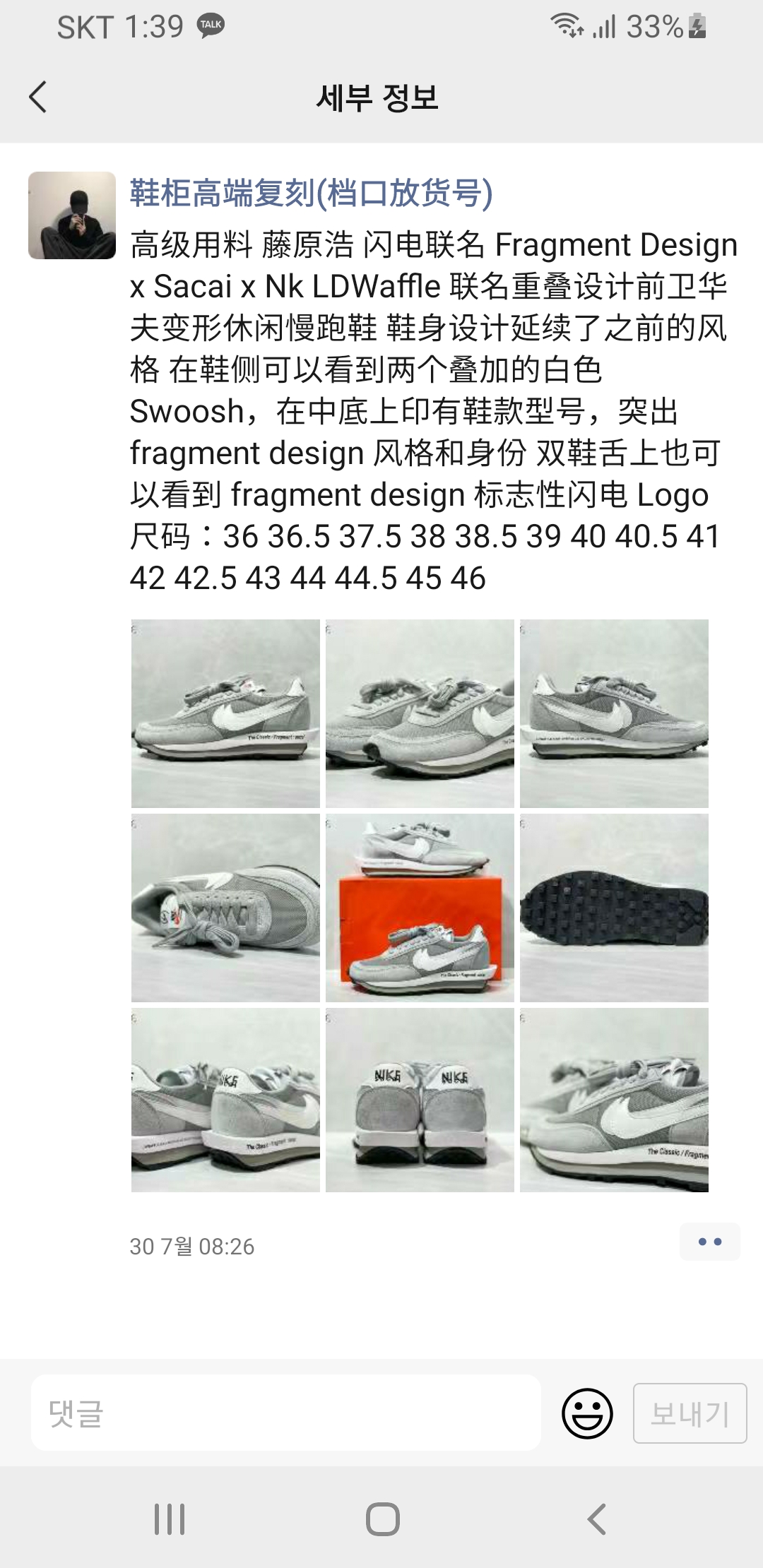The height and width of the screenshot is (1568, 763).
Task: View photo of sneaker lying on its side
Action: click(225, 908)
